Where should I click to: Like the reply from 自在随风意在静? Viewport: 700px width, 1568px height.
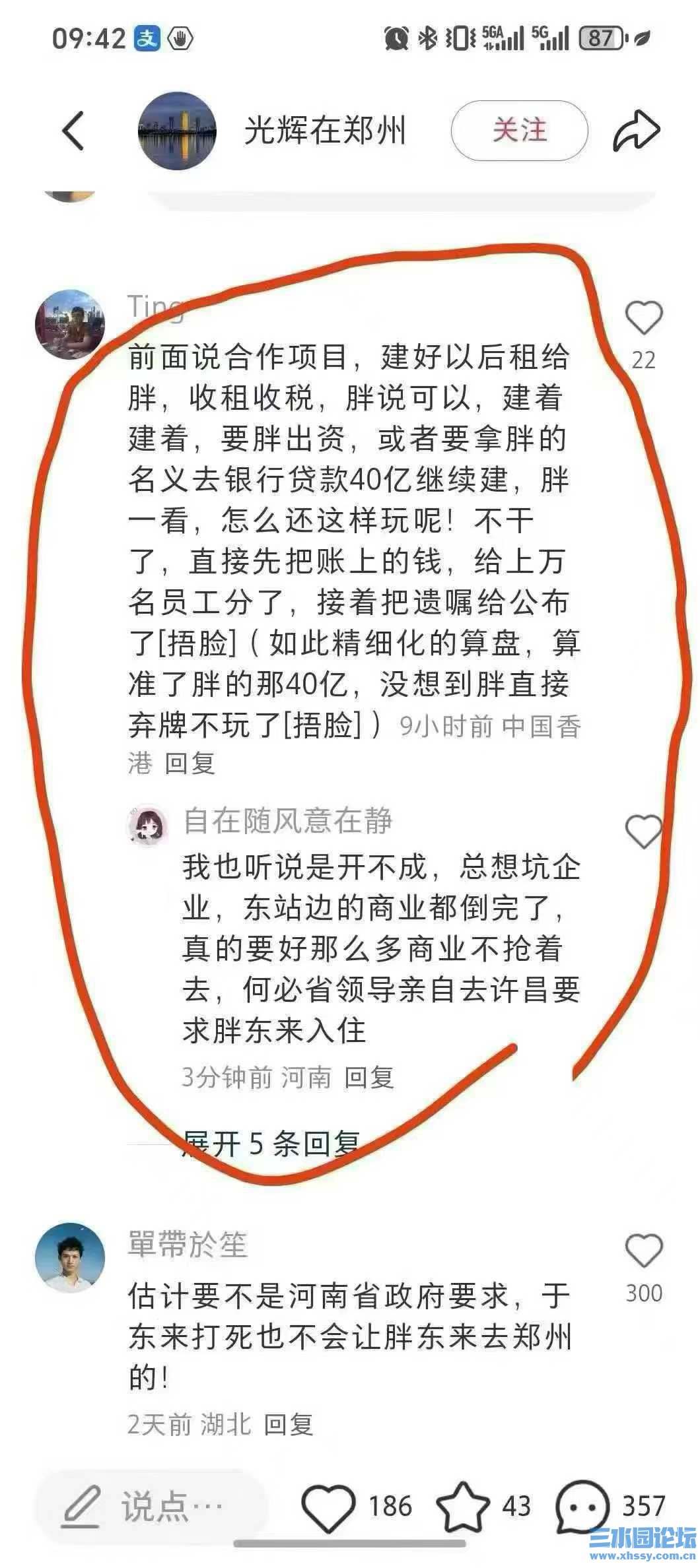tap(643, 832)
